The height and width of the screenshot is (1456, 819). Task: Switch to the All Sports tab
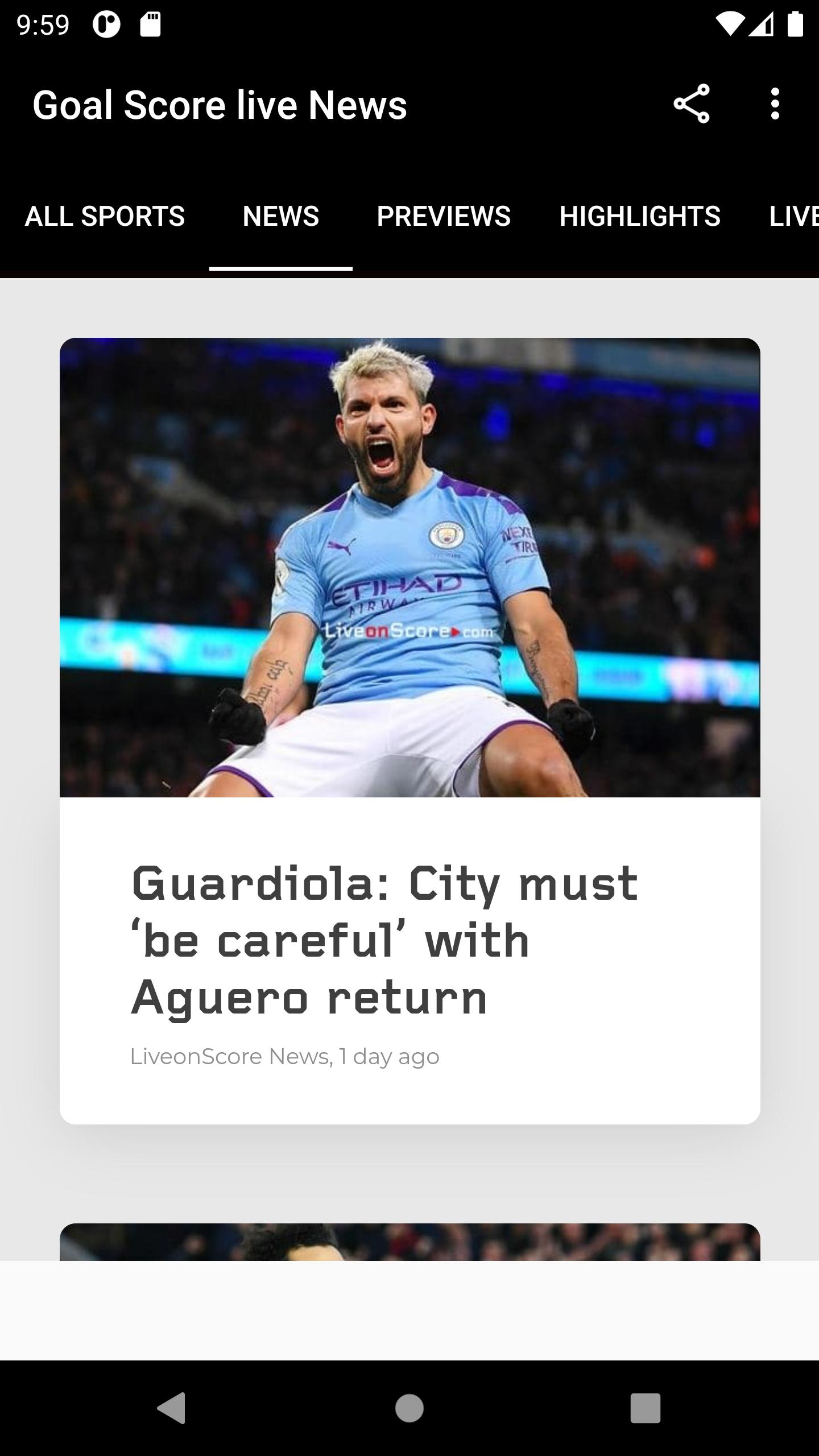click(x=105, y=216)
